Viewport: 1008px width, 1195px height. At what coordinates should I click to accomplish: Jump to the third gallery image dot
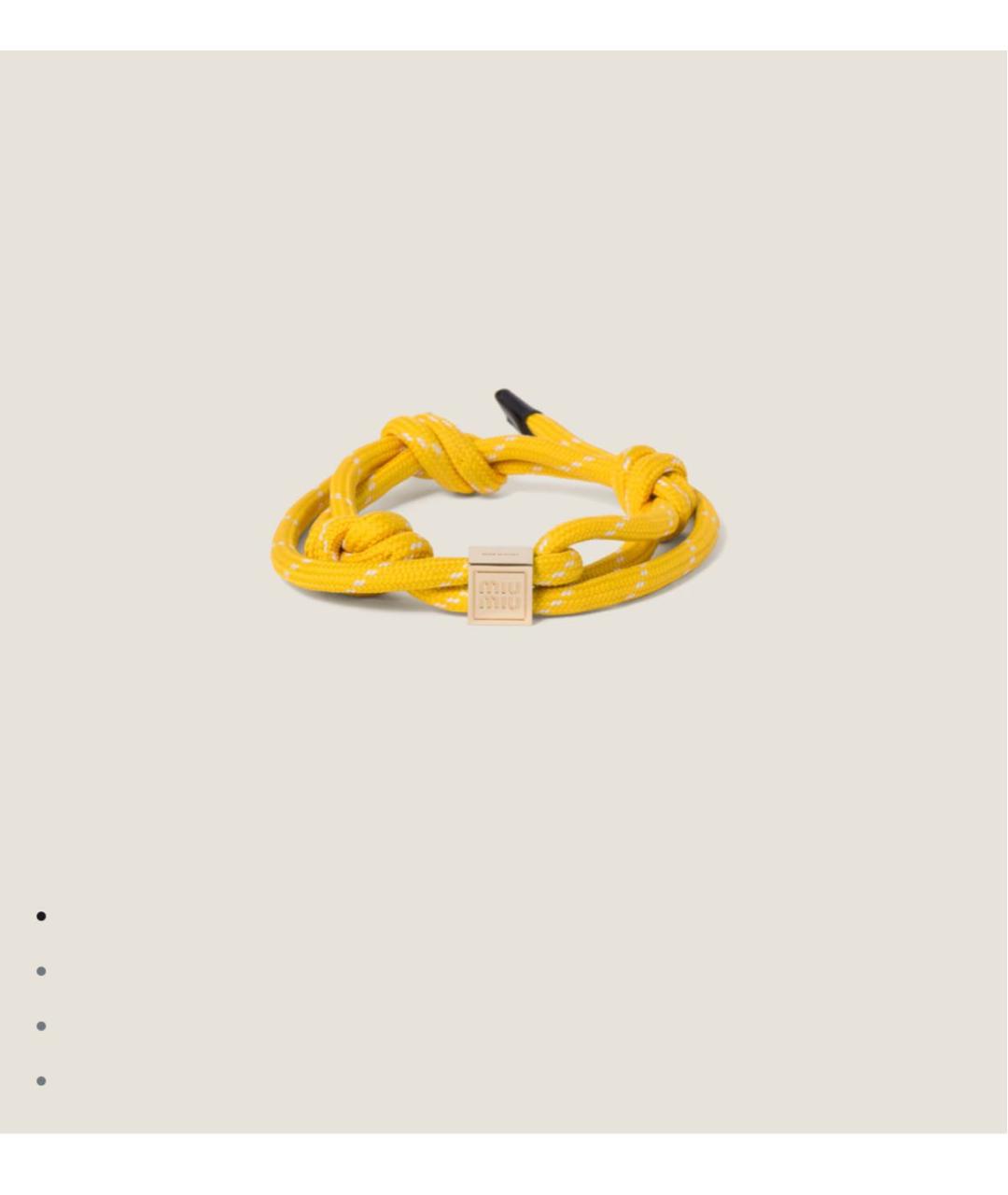coord(41,1026)
